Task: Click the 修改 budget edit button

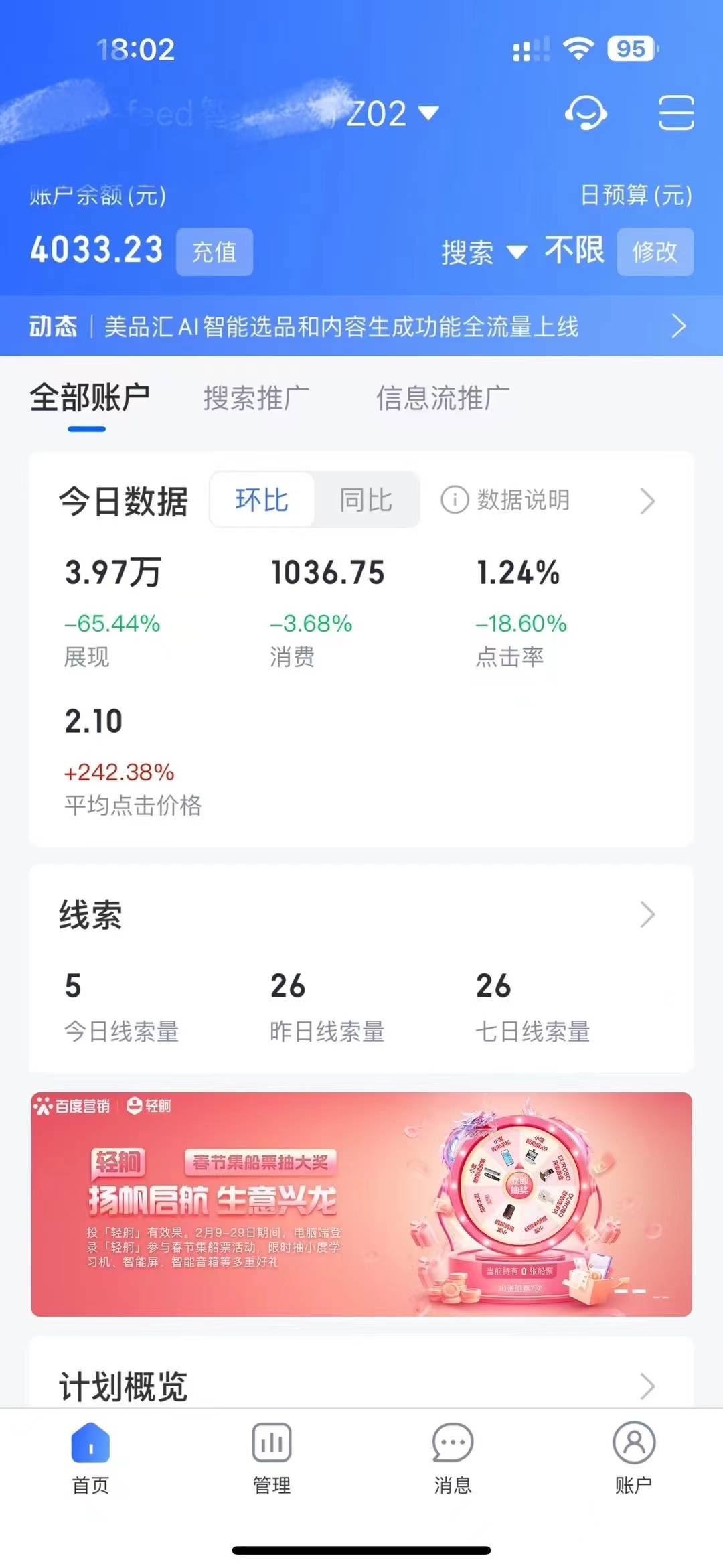Action: coord(655,253)
